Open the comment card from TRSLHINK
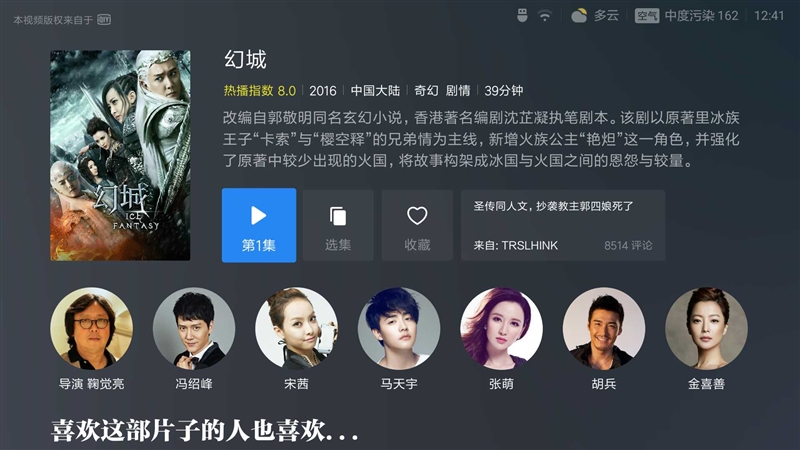Viewport: 800px width, 450px height. tap(563, 225)
